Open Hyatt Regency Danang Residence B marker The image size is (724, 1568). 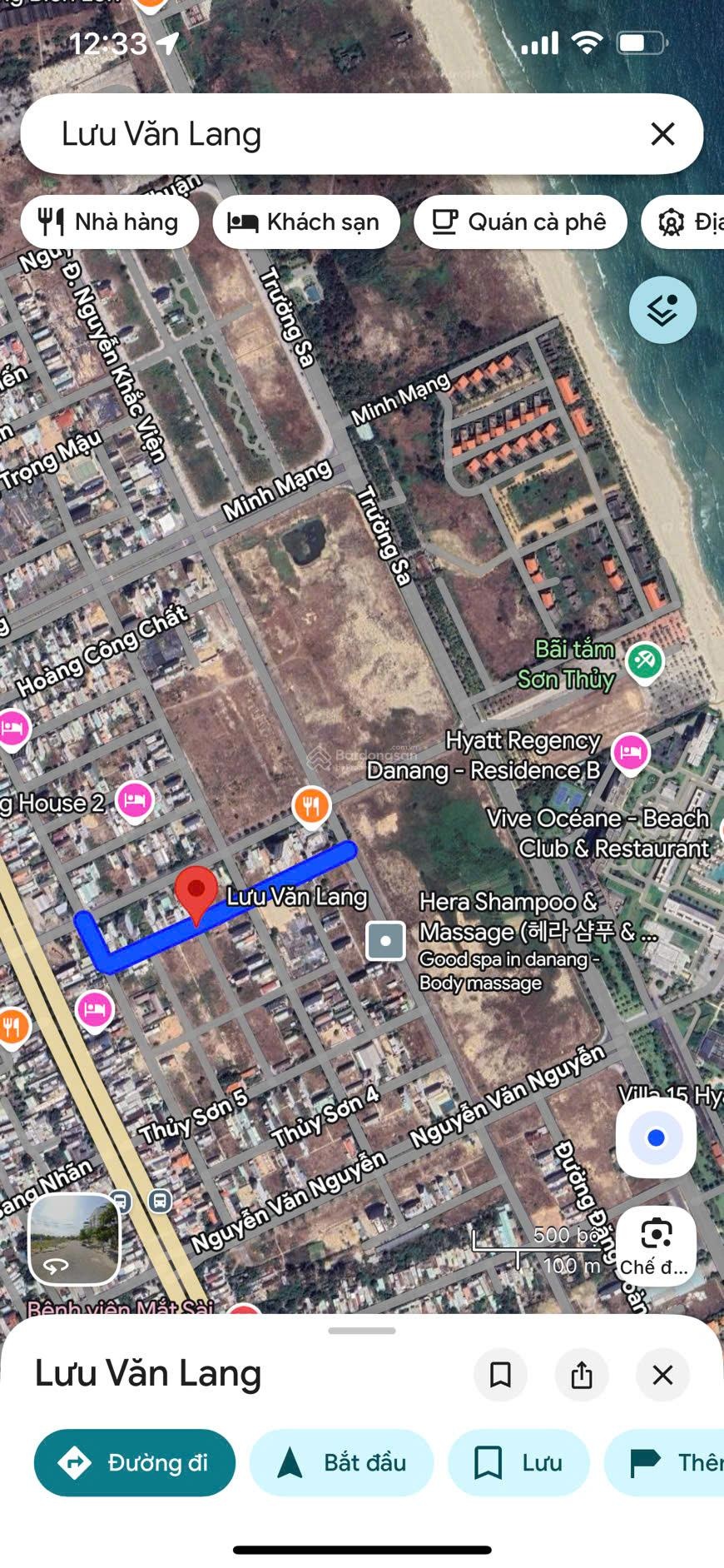[630, 752]
